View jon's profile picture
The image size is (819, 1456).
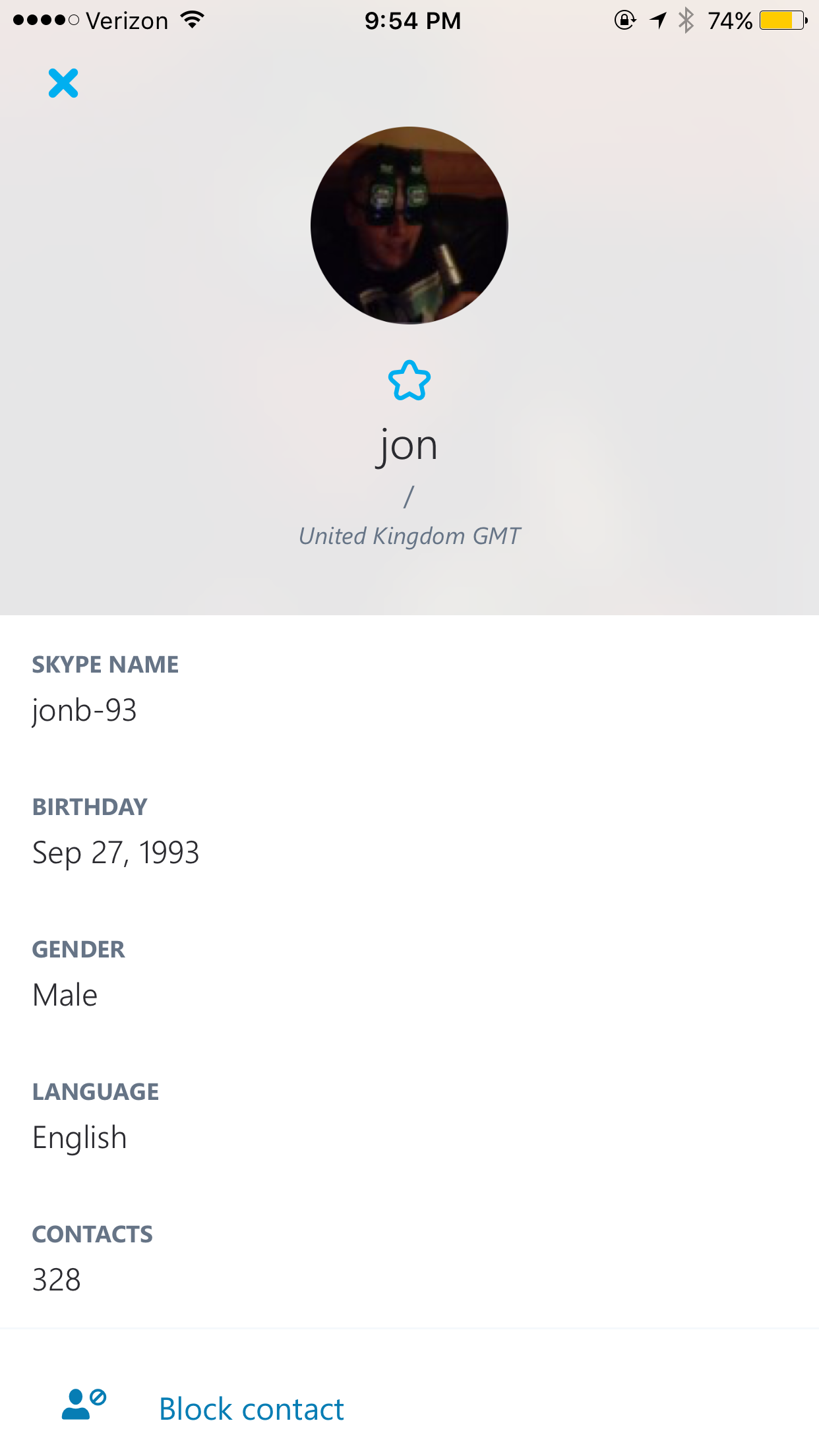coord(409,226)
